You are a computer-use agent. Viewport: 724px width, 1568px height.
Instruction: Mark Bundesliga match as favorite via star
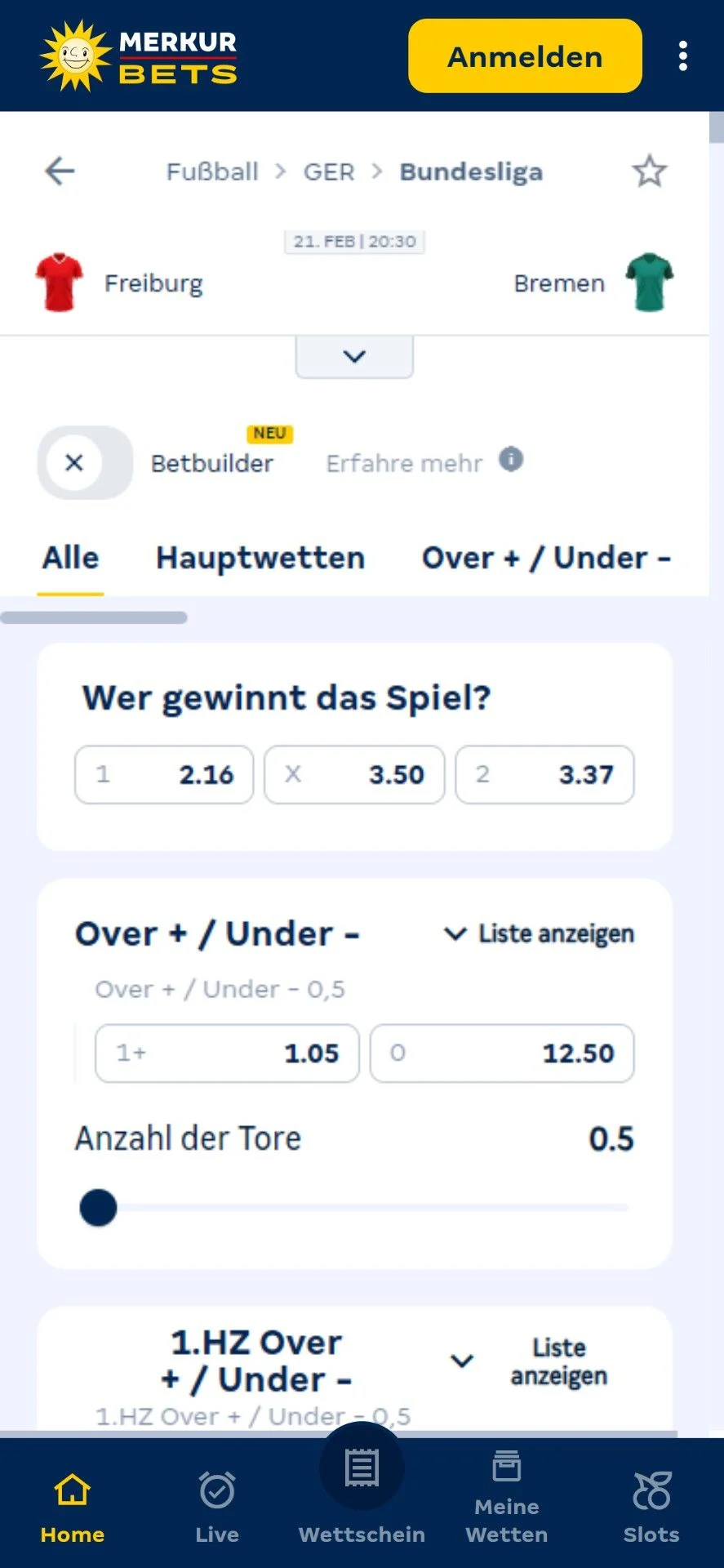[649, 171]
